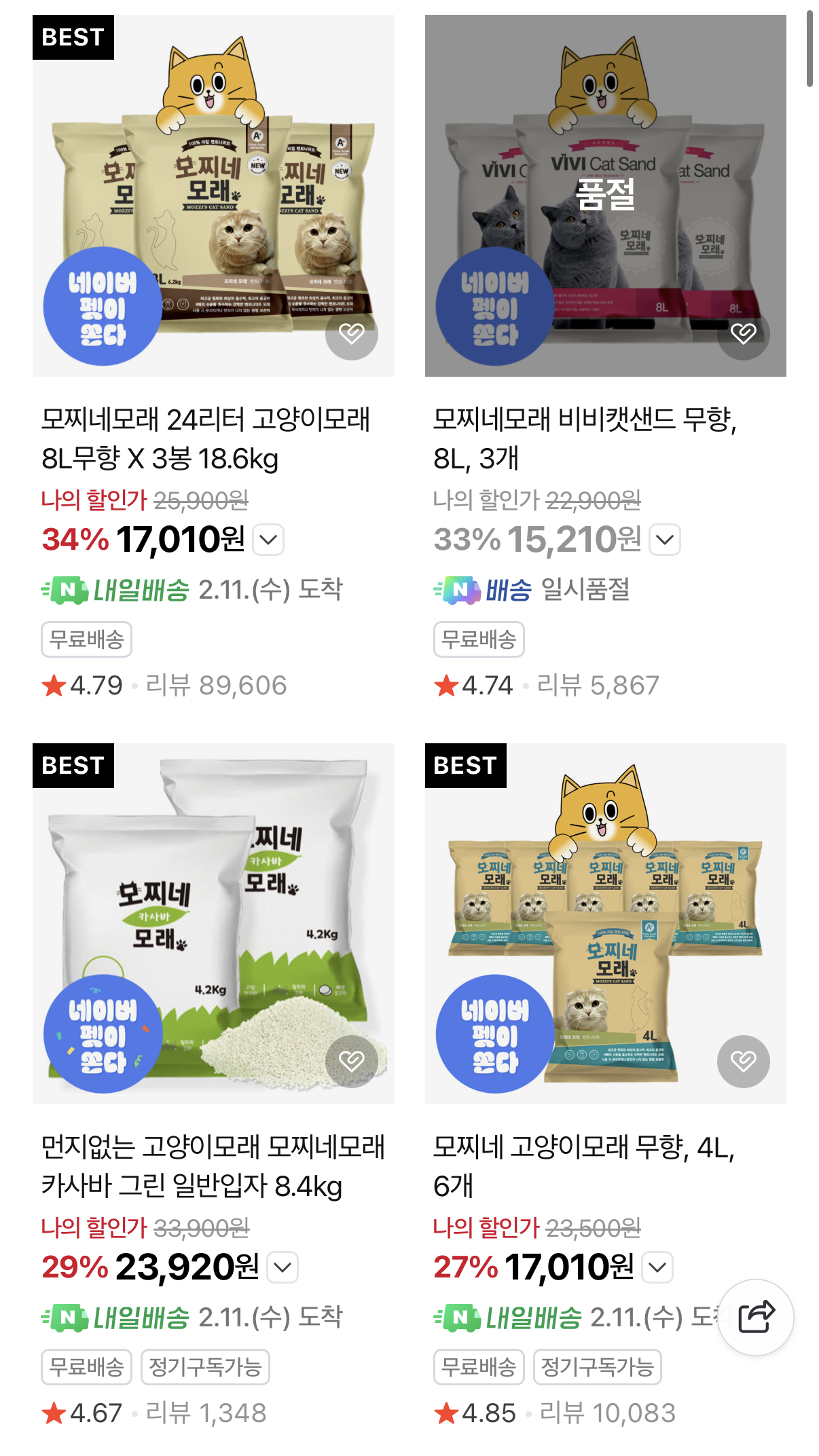Wishlist the 모찌네모래 24리터 18.6kg item

[x=352, y=333]
